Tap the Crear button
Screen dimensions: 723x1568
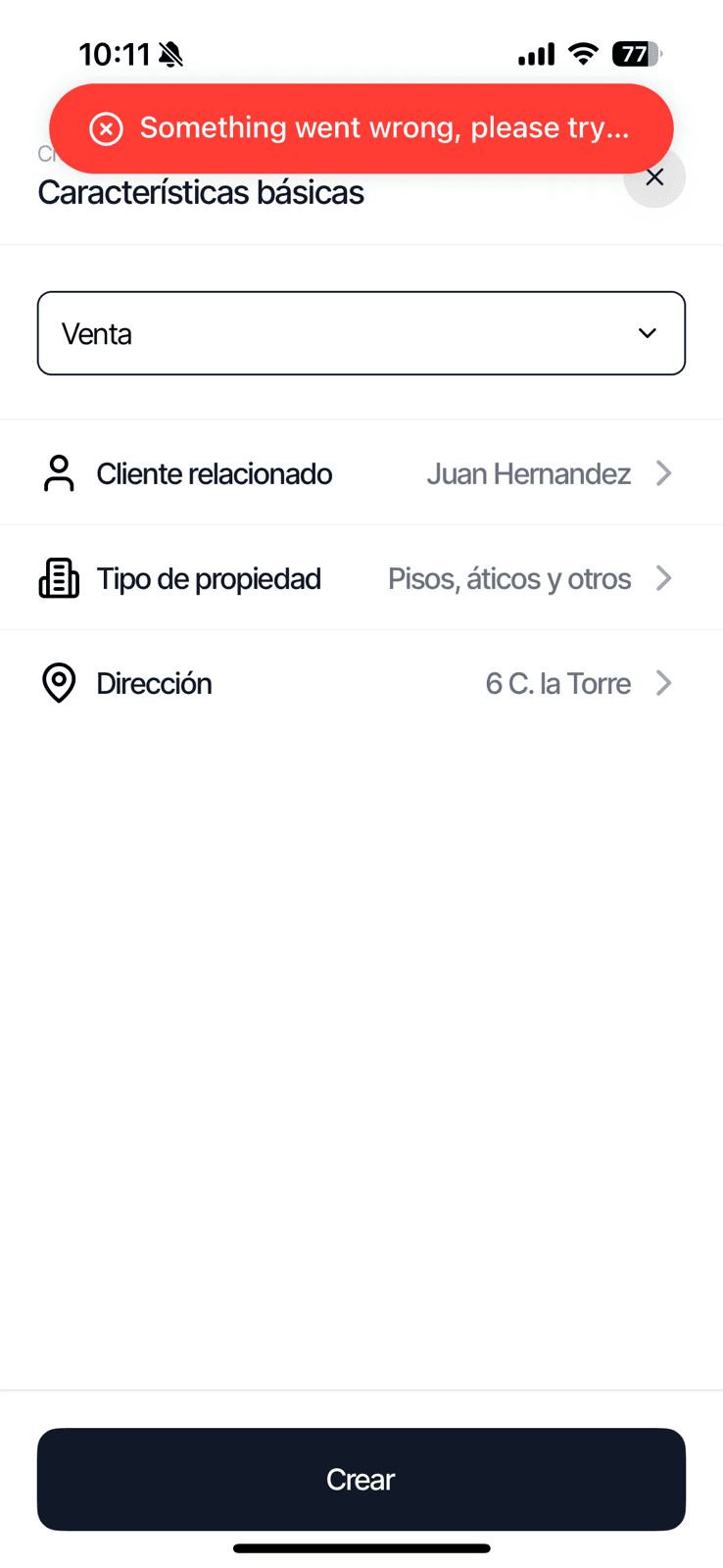click(361, 1479)
